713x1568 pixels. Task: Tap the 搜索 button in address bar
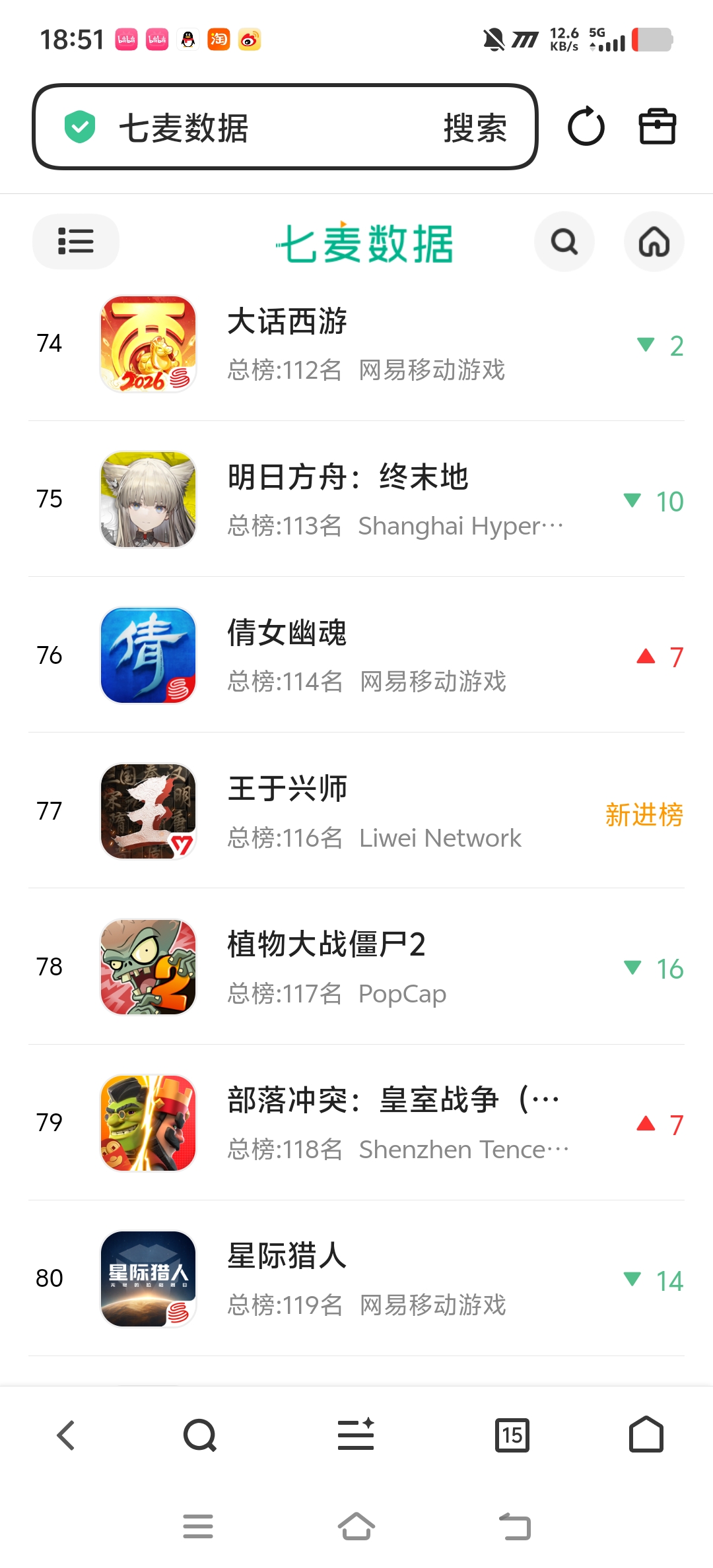(x=475, y=127)
